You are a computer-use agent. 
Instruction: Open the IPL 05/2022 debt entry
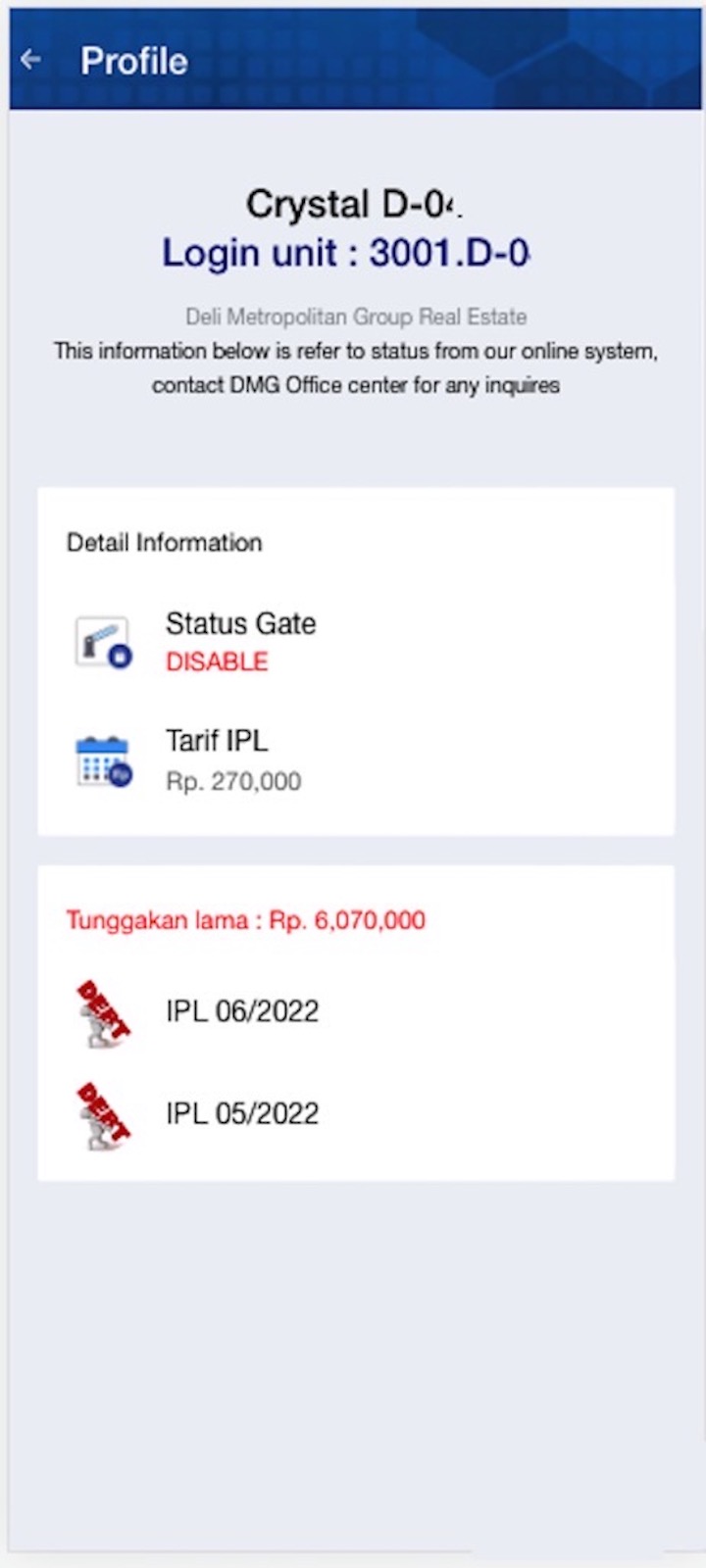tap(356, 1114)
